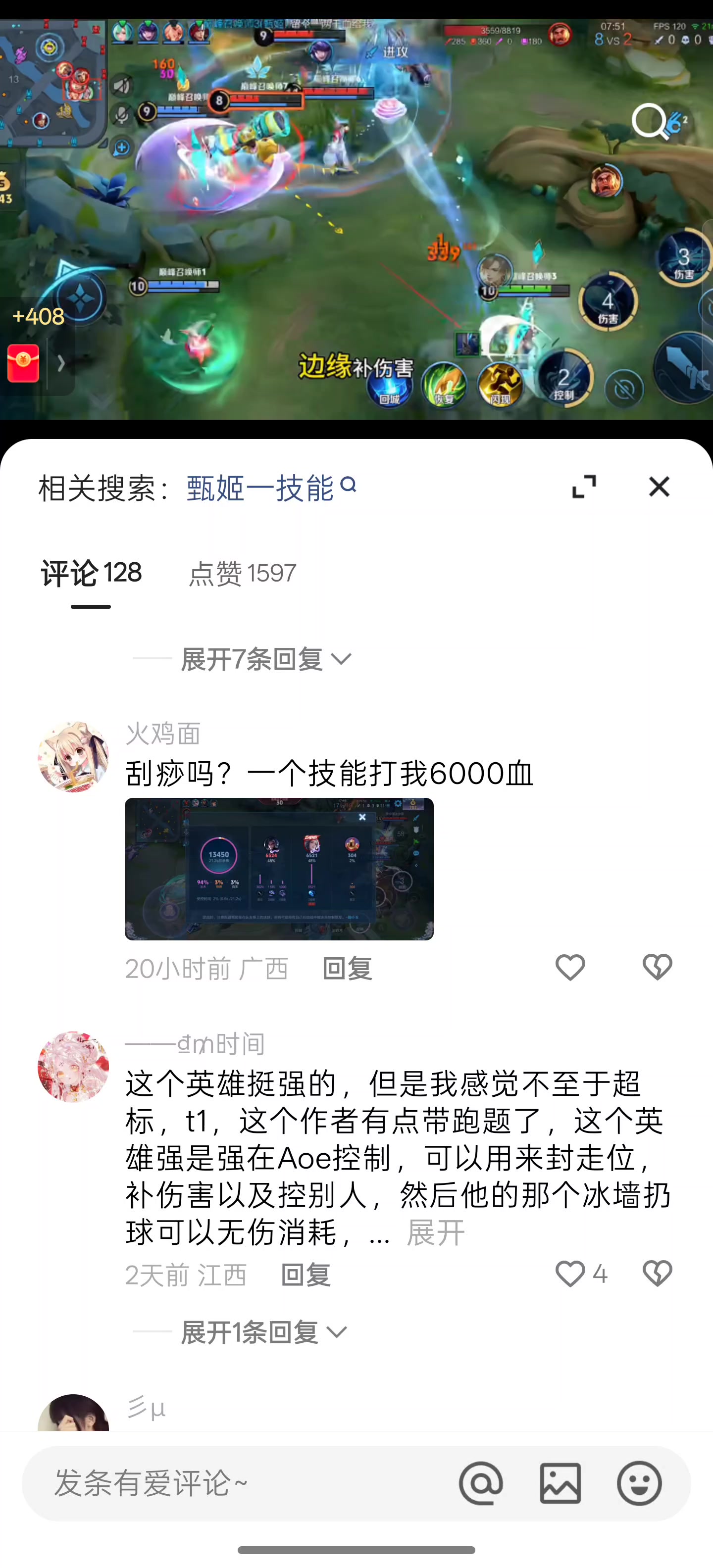
Task: Like the comment with 4 likes
Action: click(x=570, y=1274)
